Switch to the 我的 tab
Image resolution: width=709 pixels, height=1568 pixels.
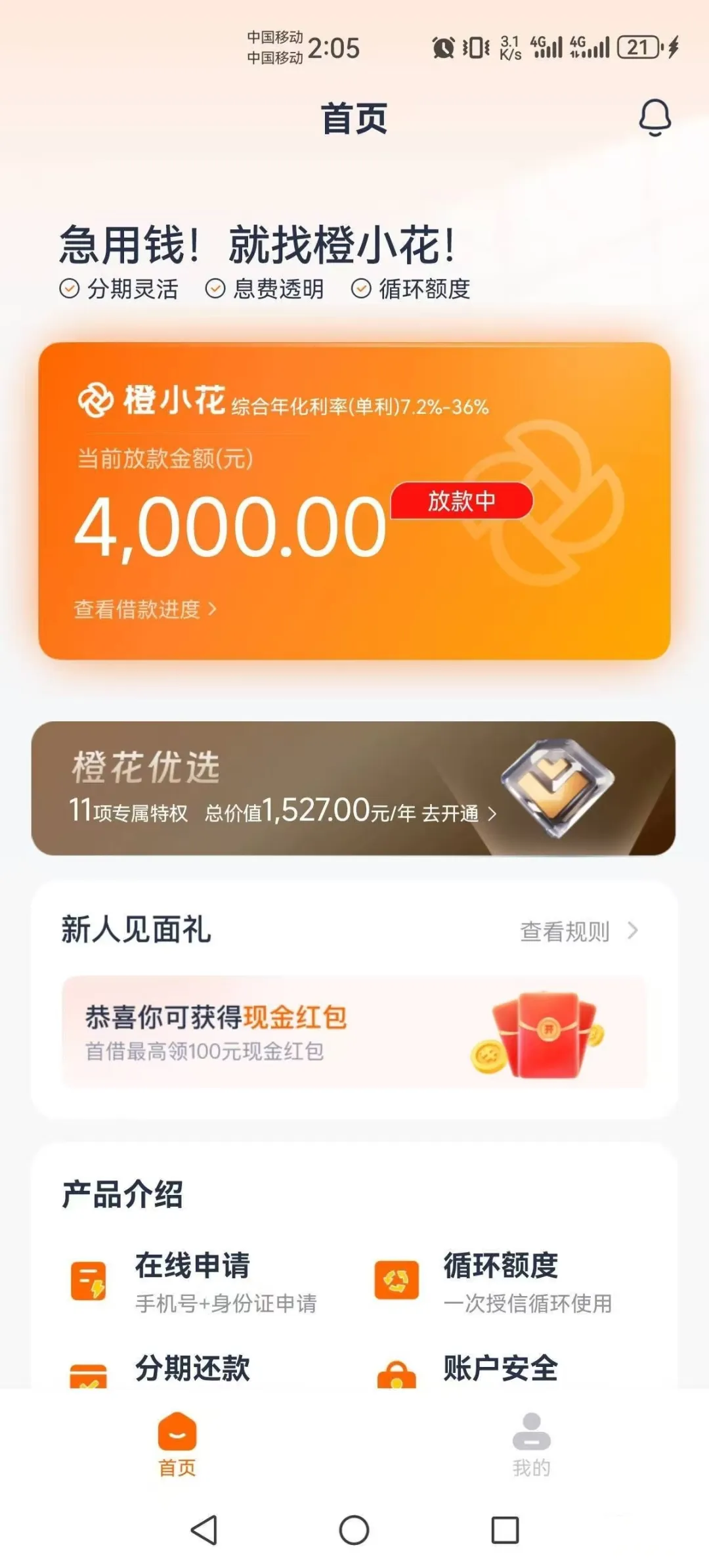(x=532, y=1445)
